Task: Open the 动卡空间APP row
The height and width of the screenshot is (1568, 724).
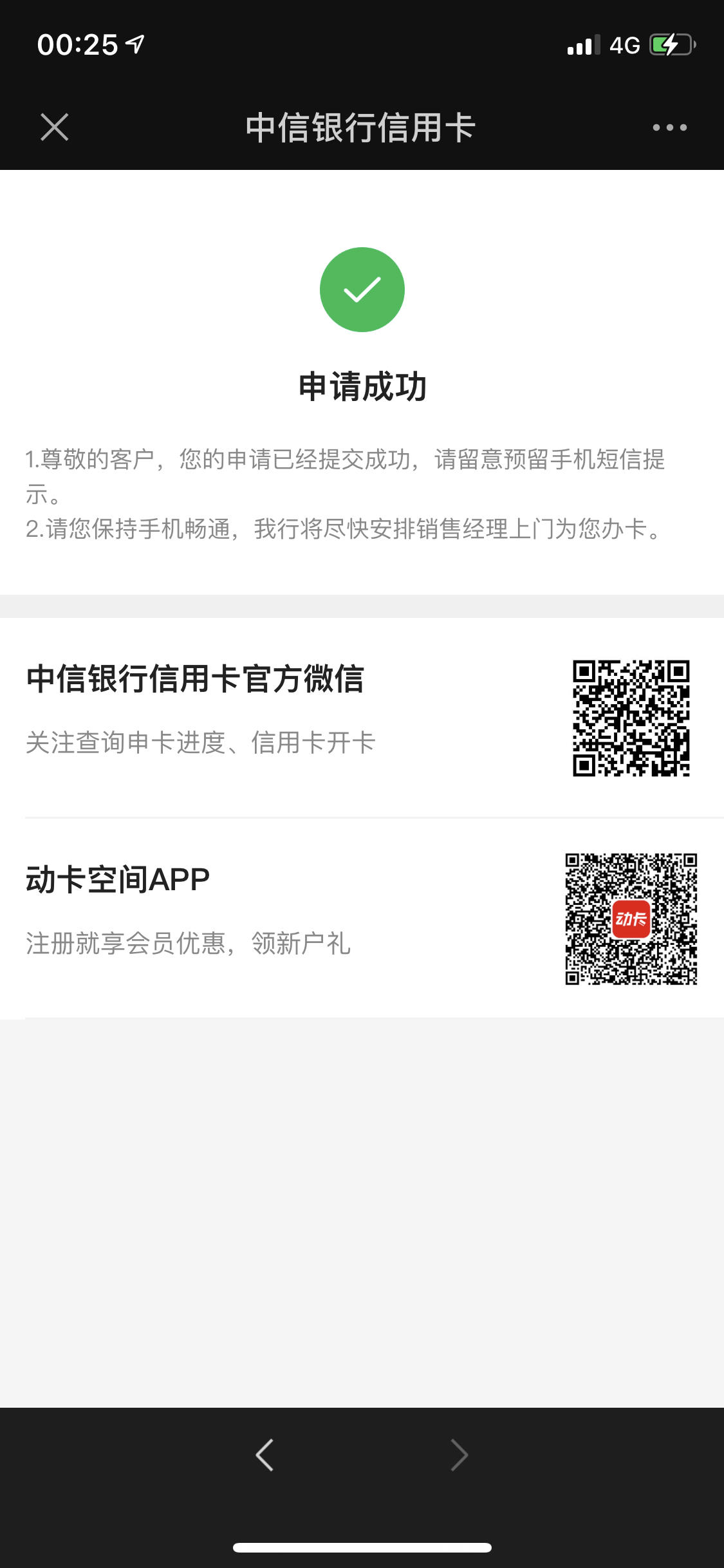Action: coord(362,919)
